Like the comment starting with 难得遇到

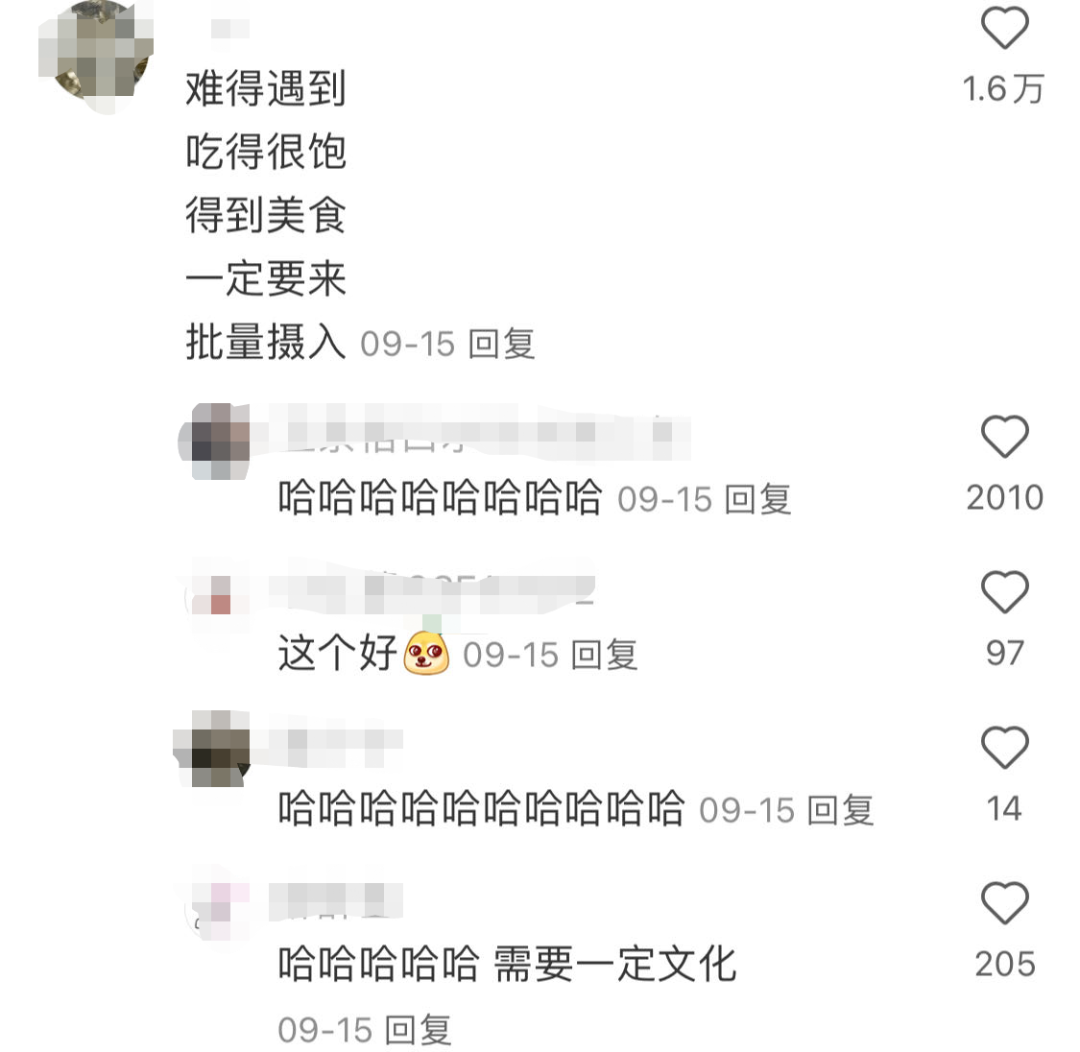1004,30
